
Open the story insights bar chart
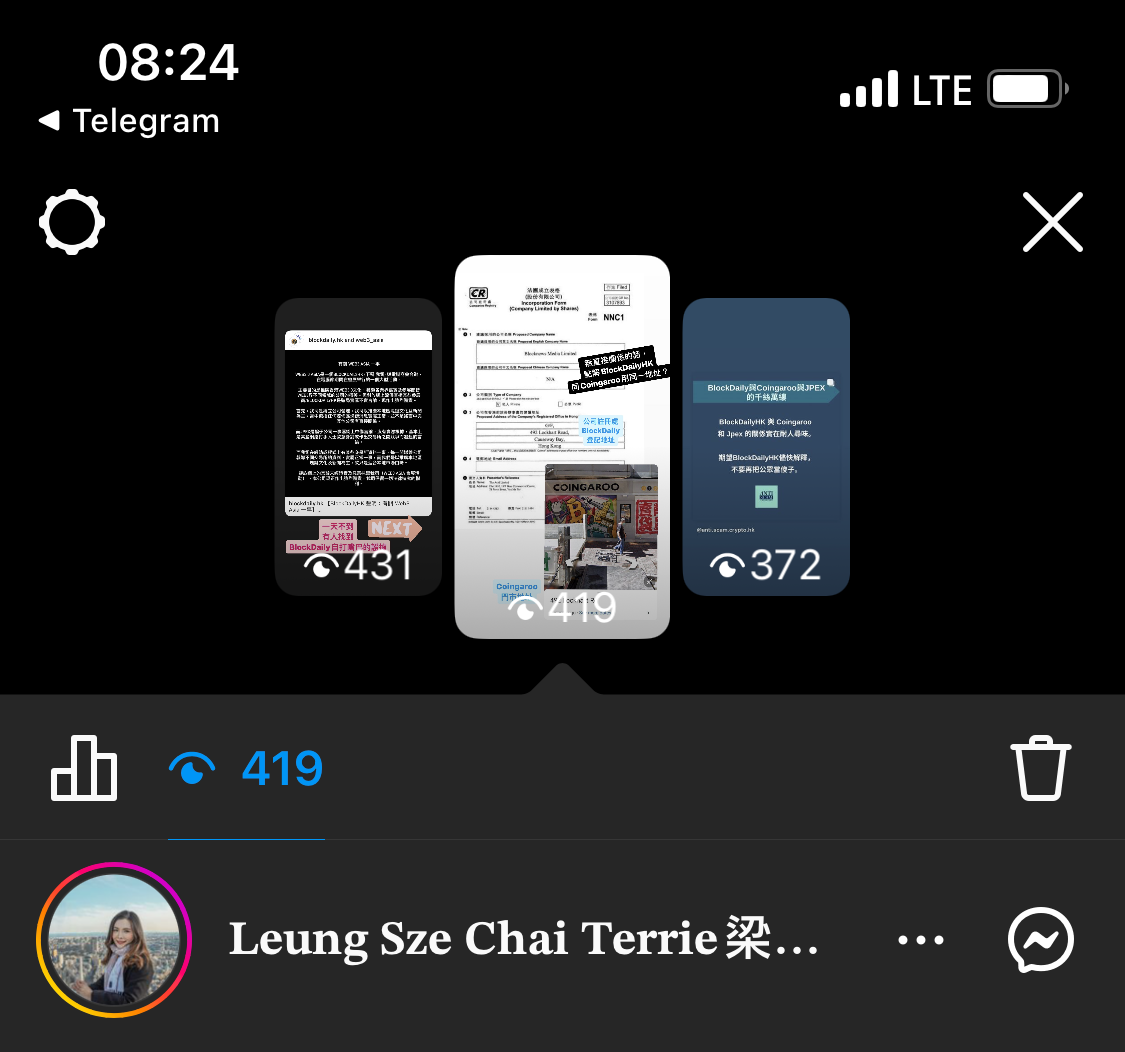click(84, 768)
